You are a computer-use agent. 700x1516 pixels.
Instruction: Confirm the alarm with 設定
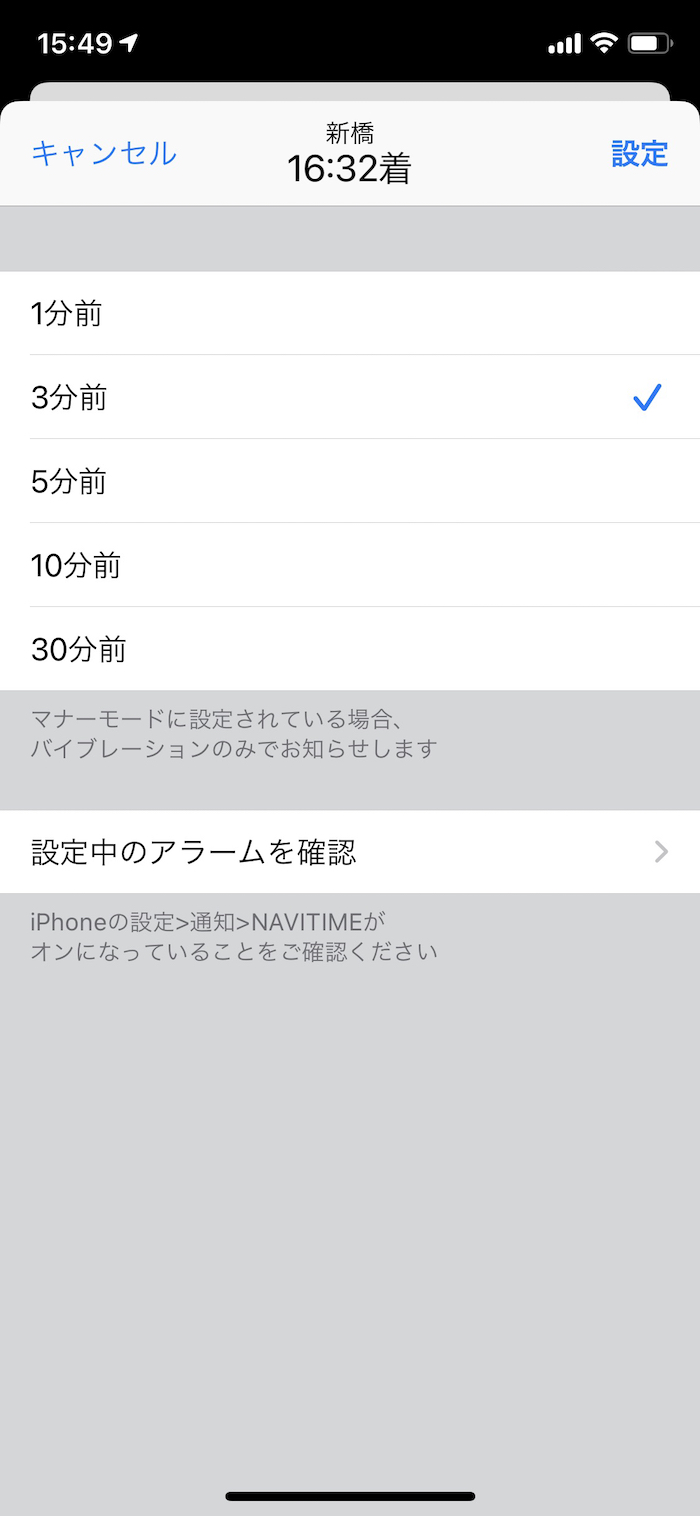pyautogui.click(x=639, y=154)
